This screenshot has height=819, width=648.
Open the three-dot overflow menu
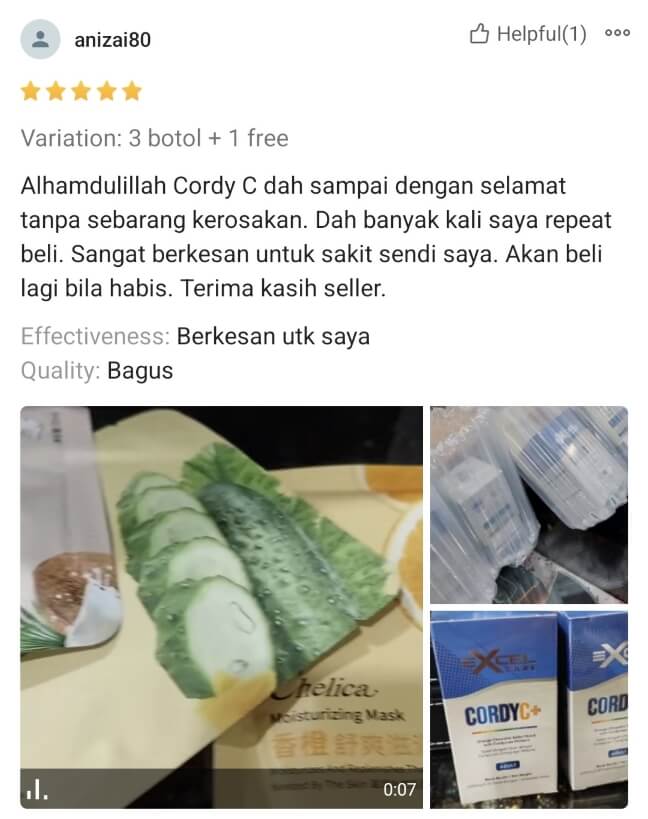click(x=618, y=34)
